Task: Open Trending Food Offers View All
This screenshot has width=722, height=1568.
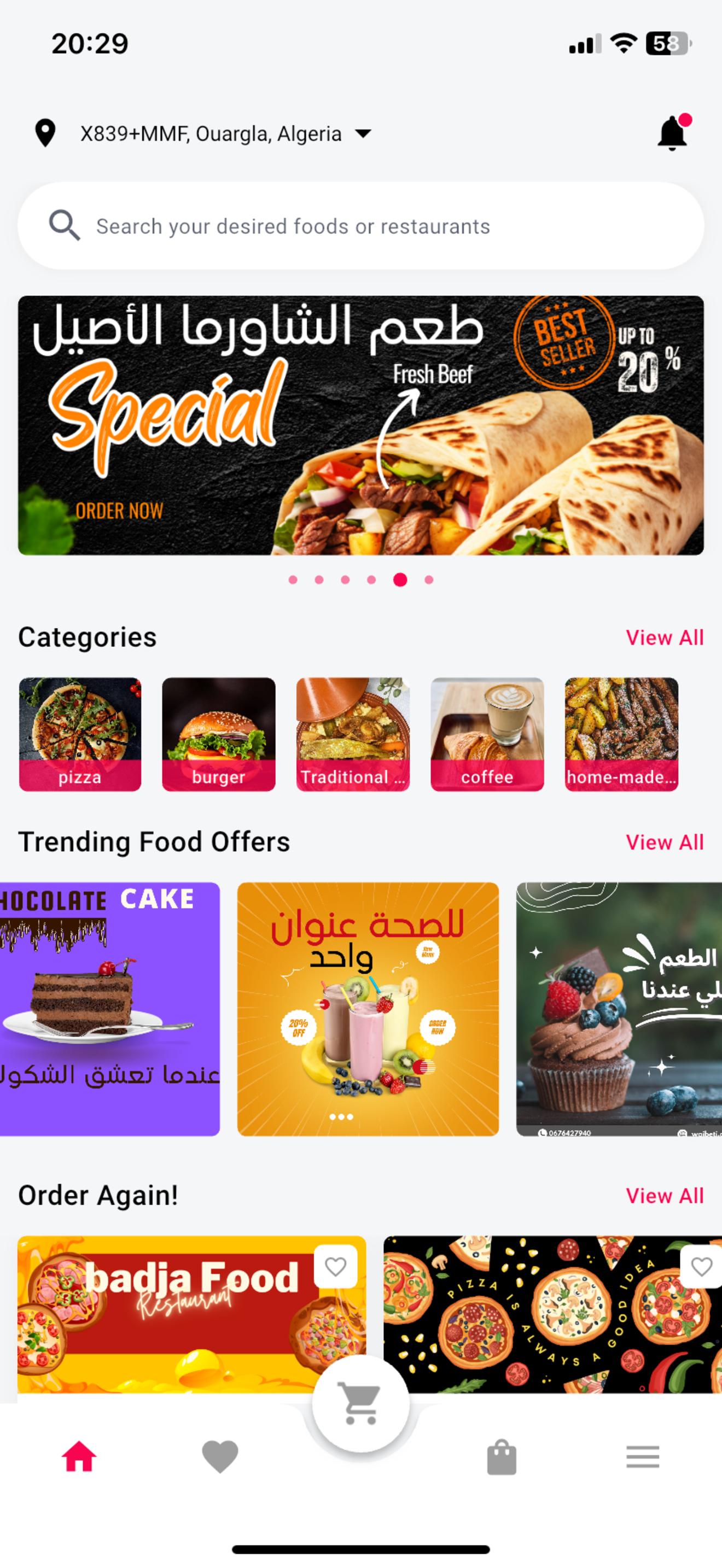Action: [665, 842]
